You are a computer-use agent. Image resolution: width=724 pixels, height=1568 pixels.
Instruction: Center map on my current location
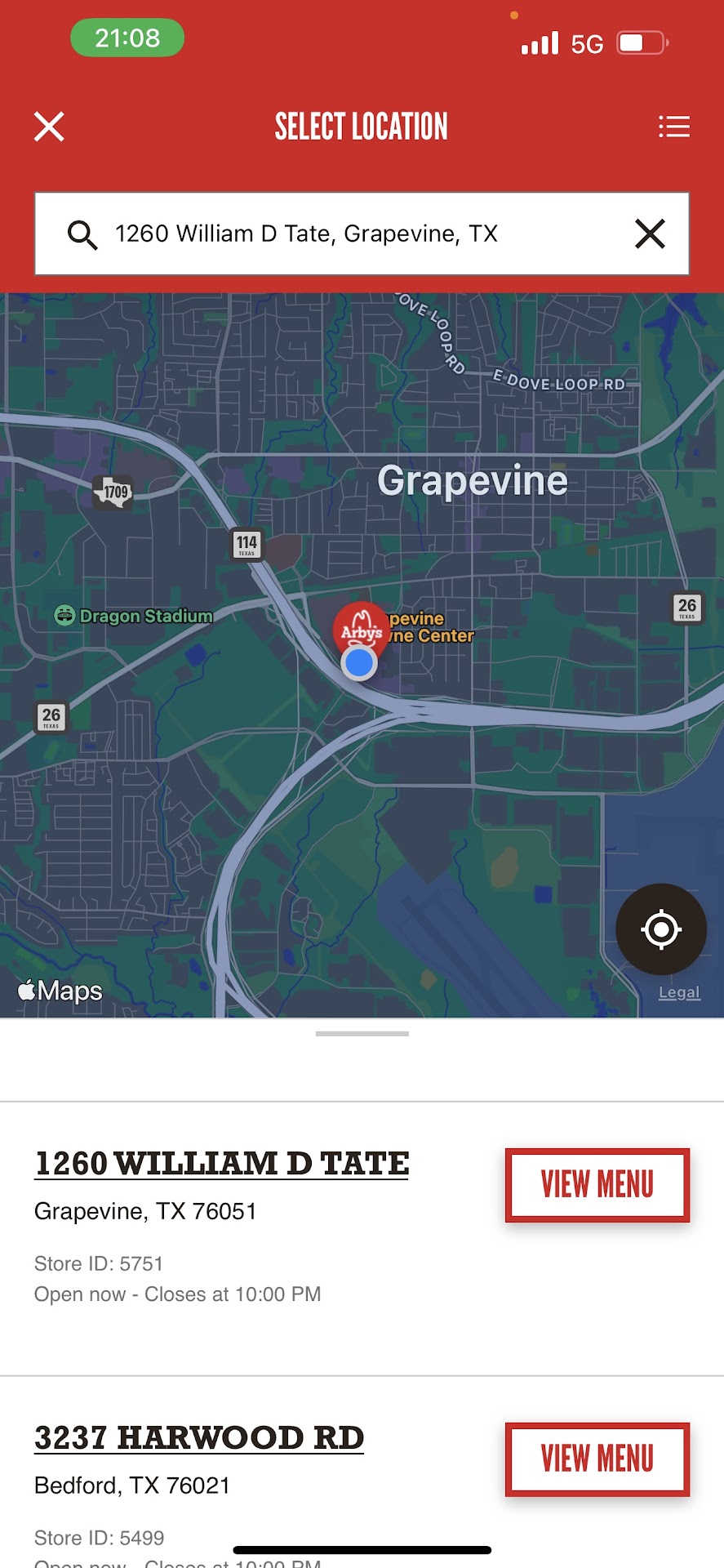660,929
